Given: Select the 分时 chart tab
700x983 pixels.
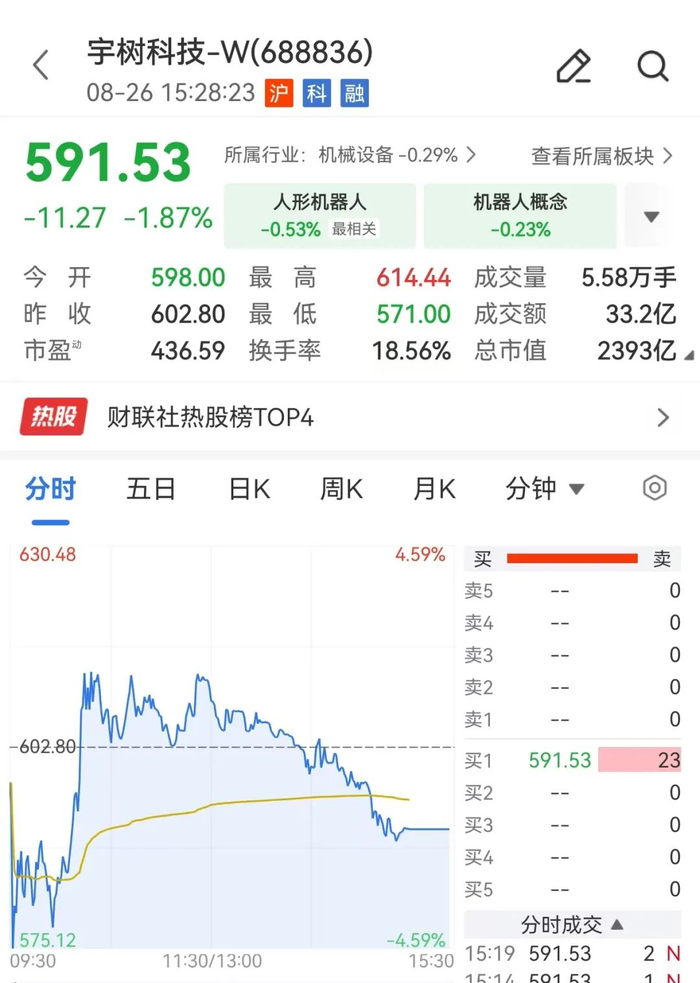Looking at the screenshot, I should click(x=51, y=488).
